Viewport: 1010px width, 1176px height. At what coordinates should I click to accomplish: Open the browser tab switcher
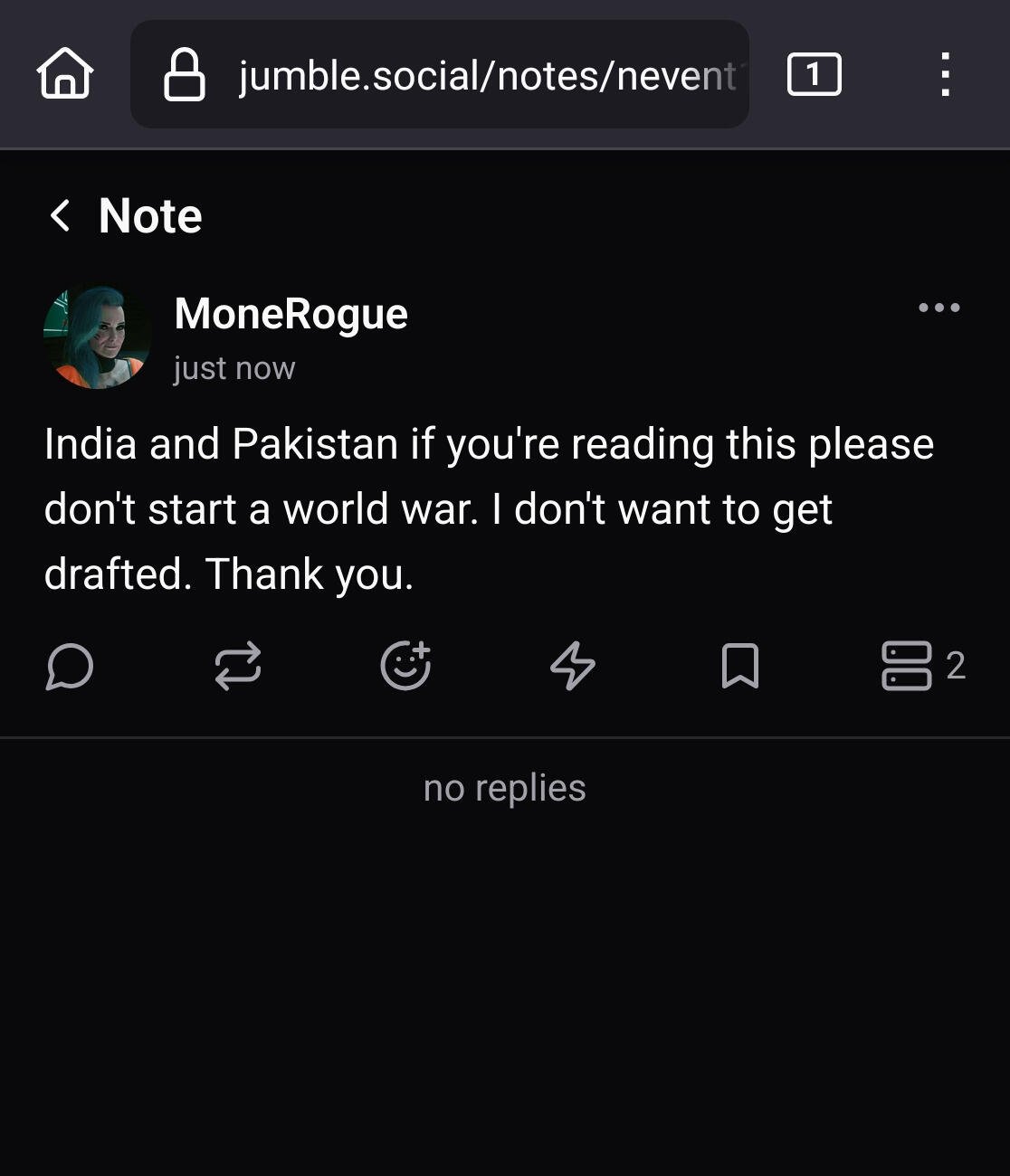click(814, 74)
